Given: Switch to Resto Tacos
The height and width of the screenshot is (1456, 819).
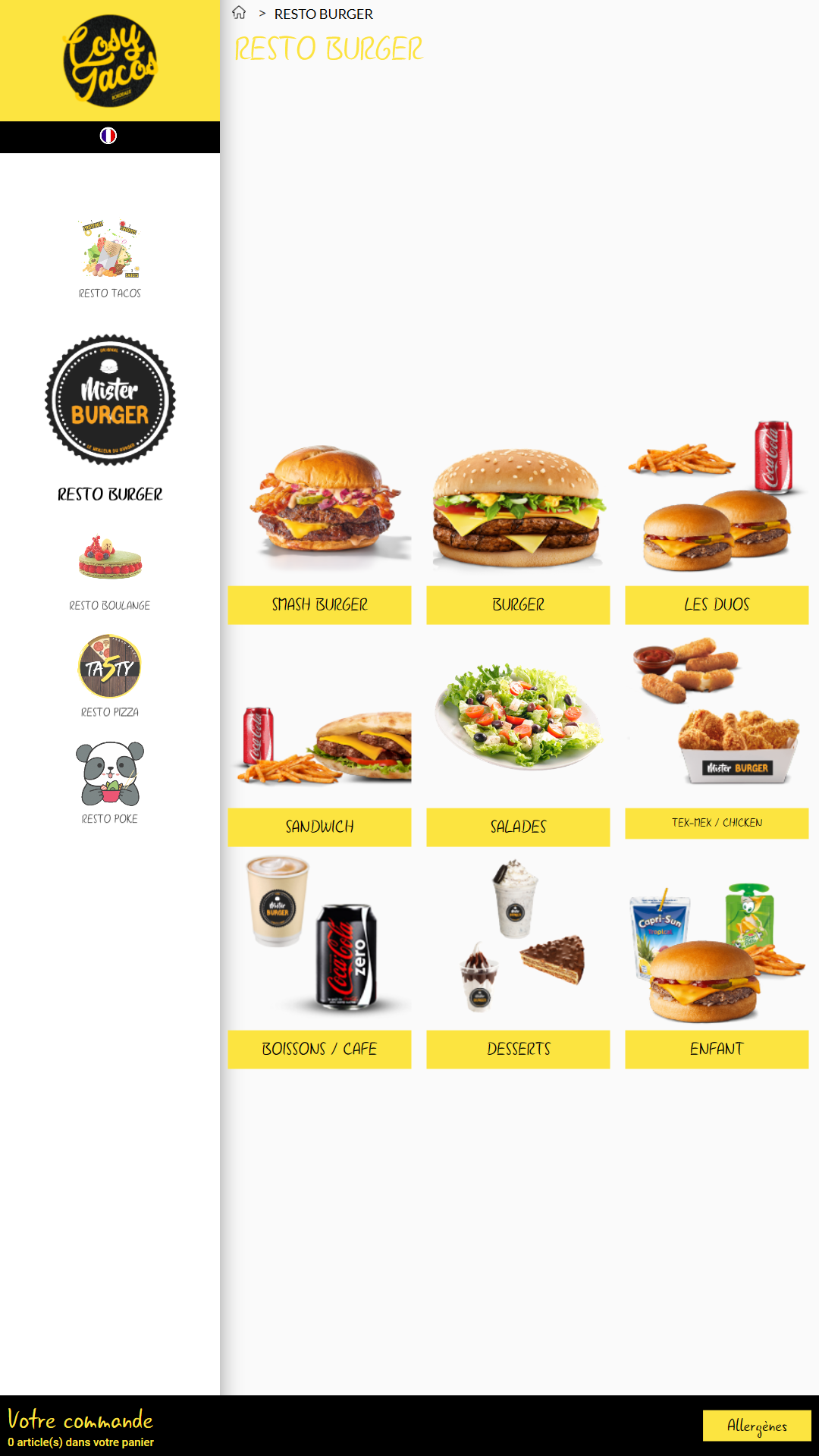Looking at the screenshot, I should click(110, 259).
